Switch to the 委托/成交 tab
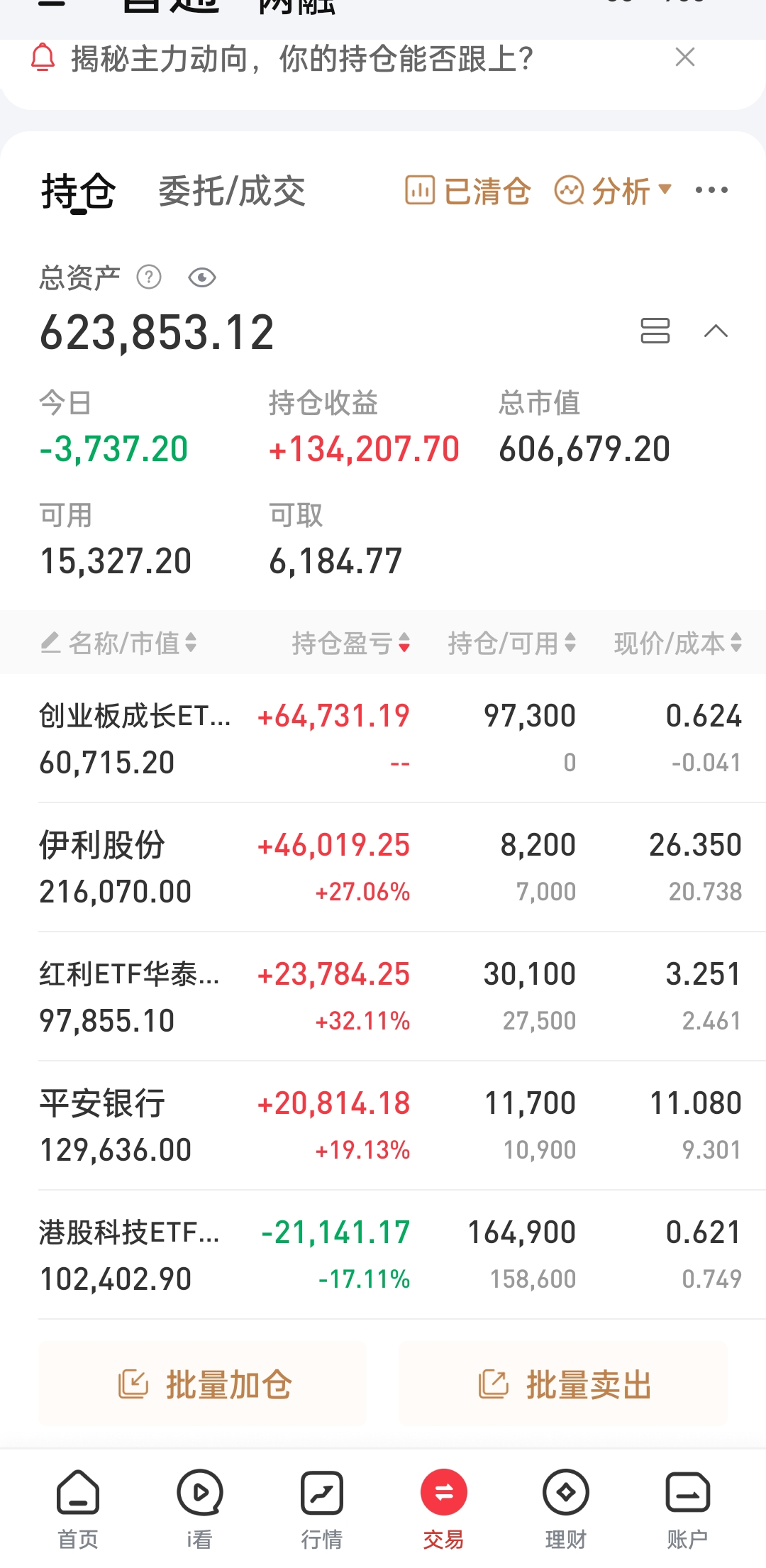 pos(231,192)
